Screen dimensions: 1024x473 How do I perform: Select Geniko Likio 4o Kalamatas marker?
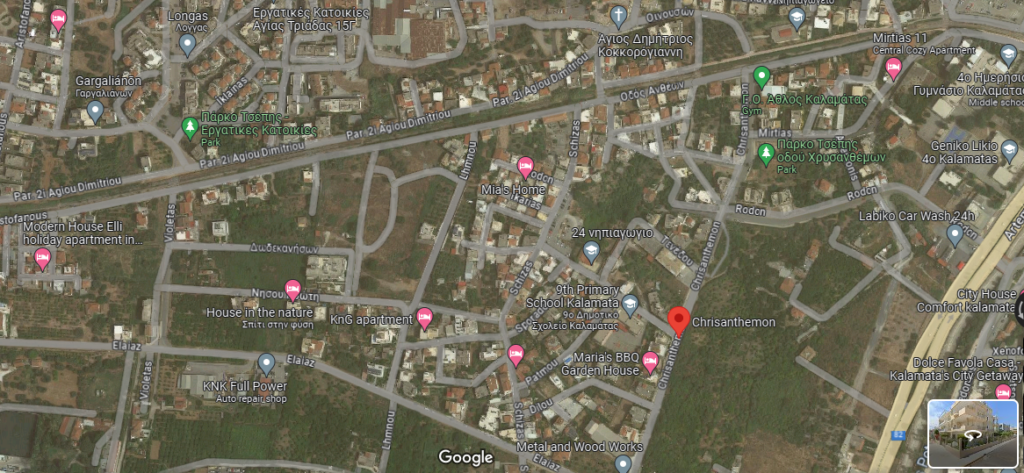click(x=1012, y=152)
